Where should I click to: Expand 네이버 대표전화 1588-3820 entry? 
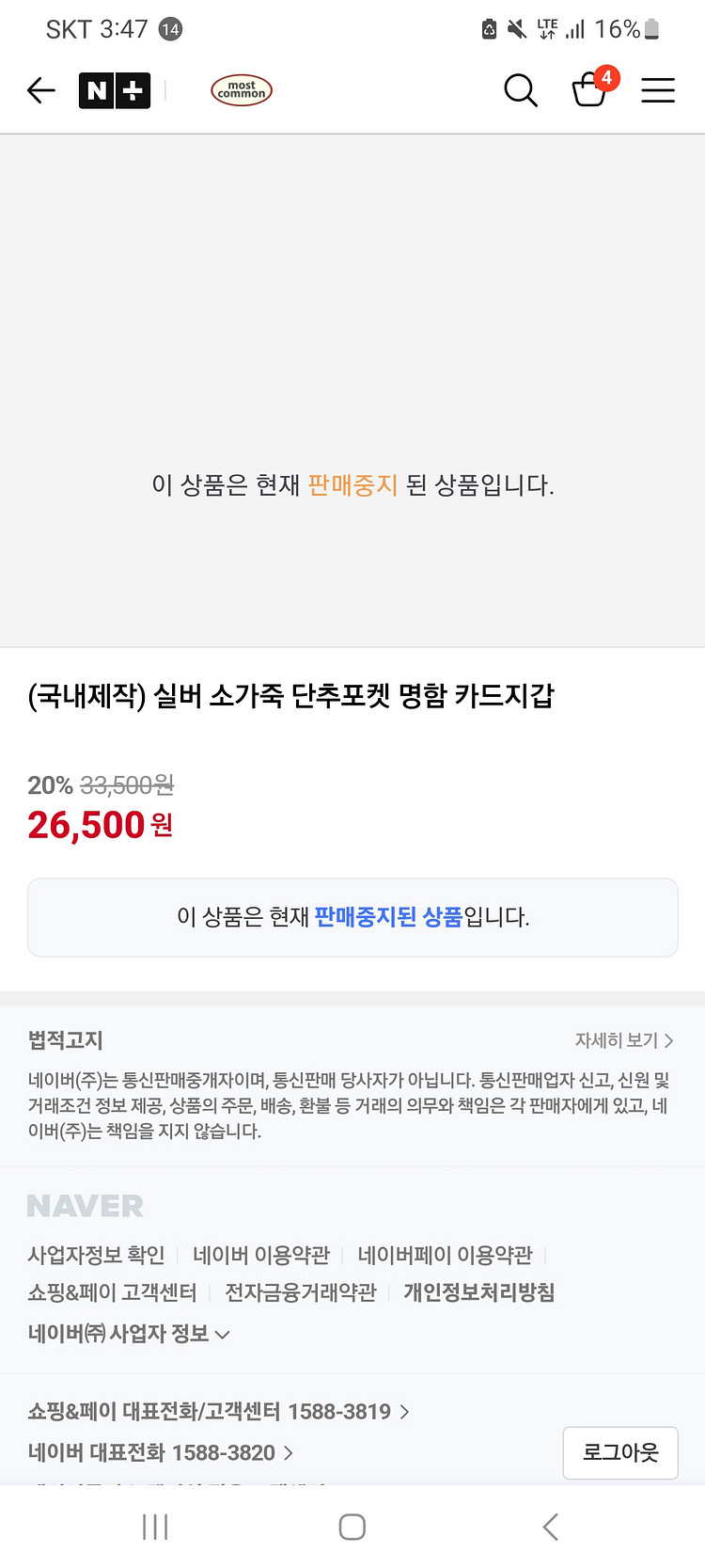tap(158, 1452)
